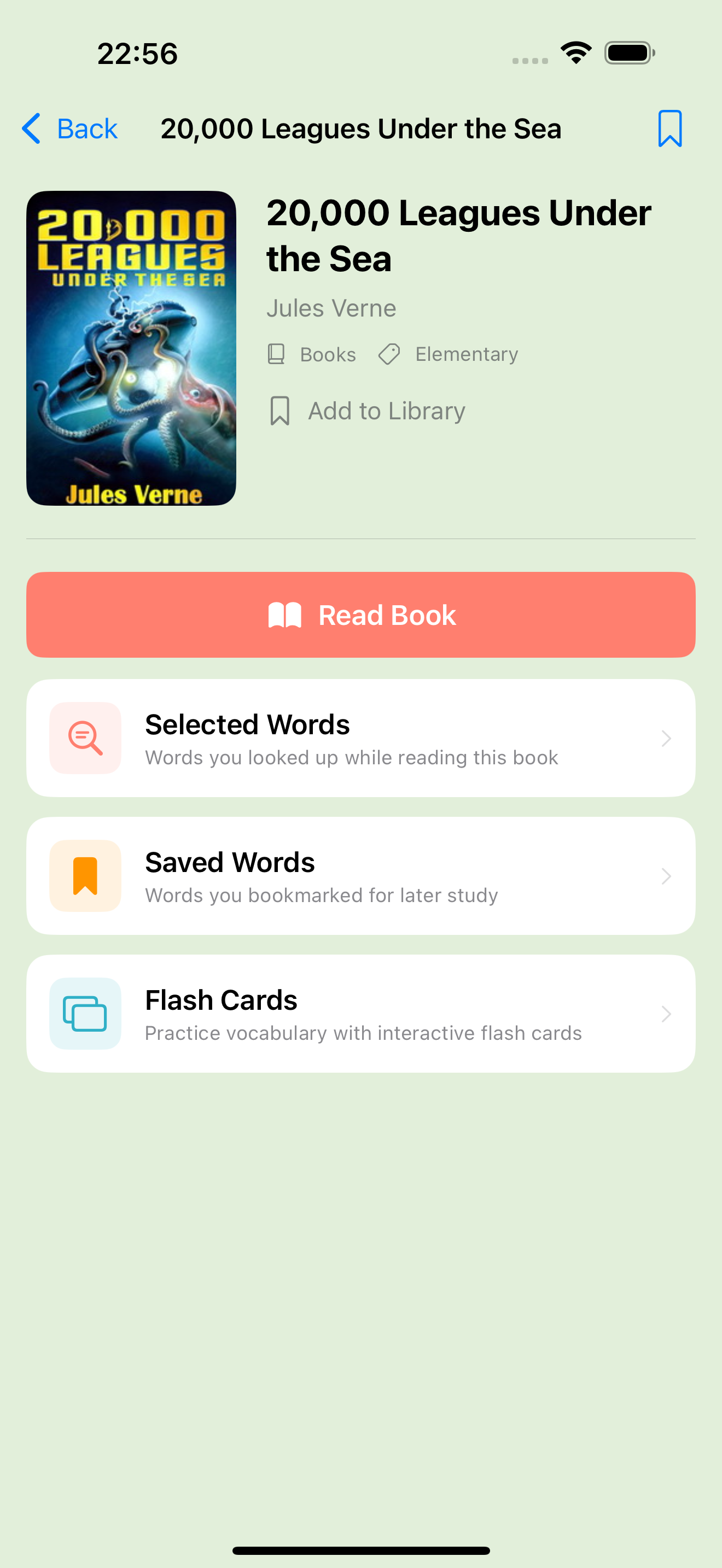Viewport: 722px width, 1568px height.
Task: Start reading with Read Book button
Action: tap(361, 615)
